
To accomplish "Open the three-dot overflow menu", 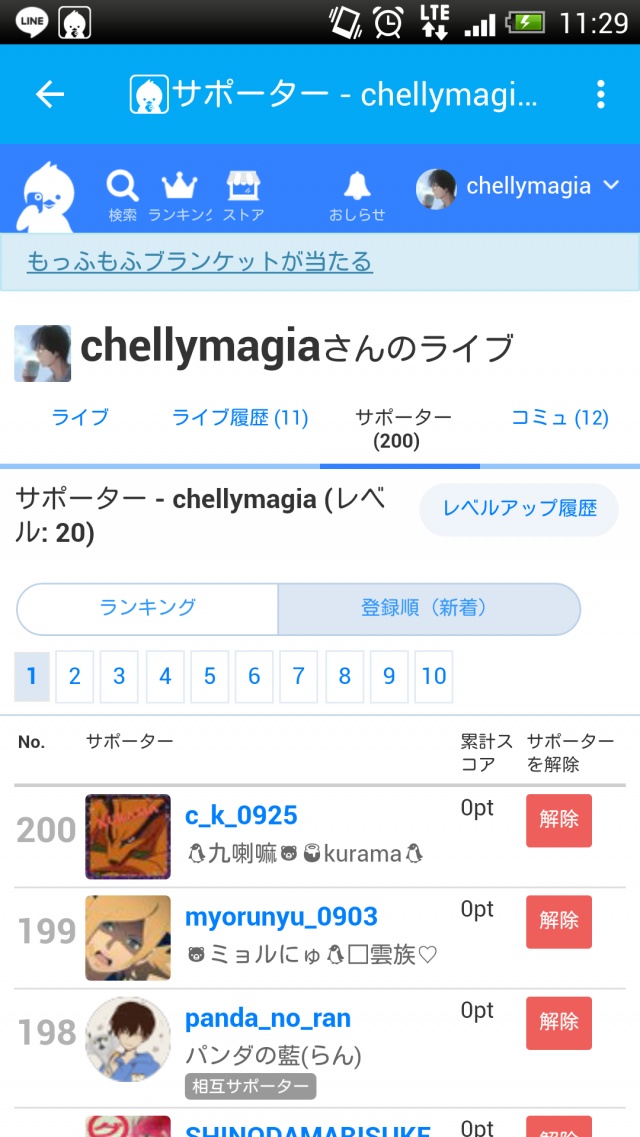I will tap(600, 94).
